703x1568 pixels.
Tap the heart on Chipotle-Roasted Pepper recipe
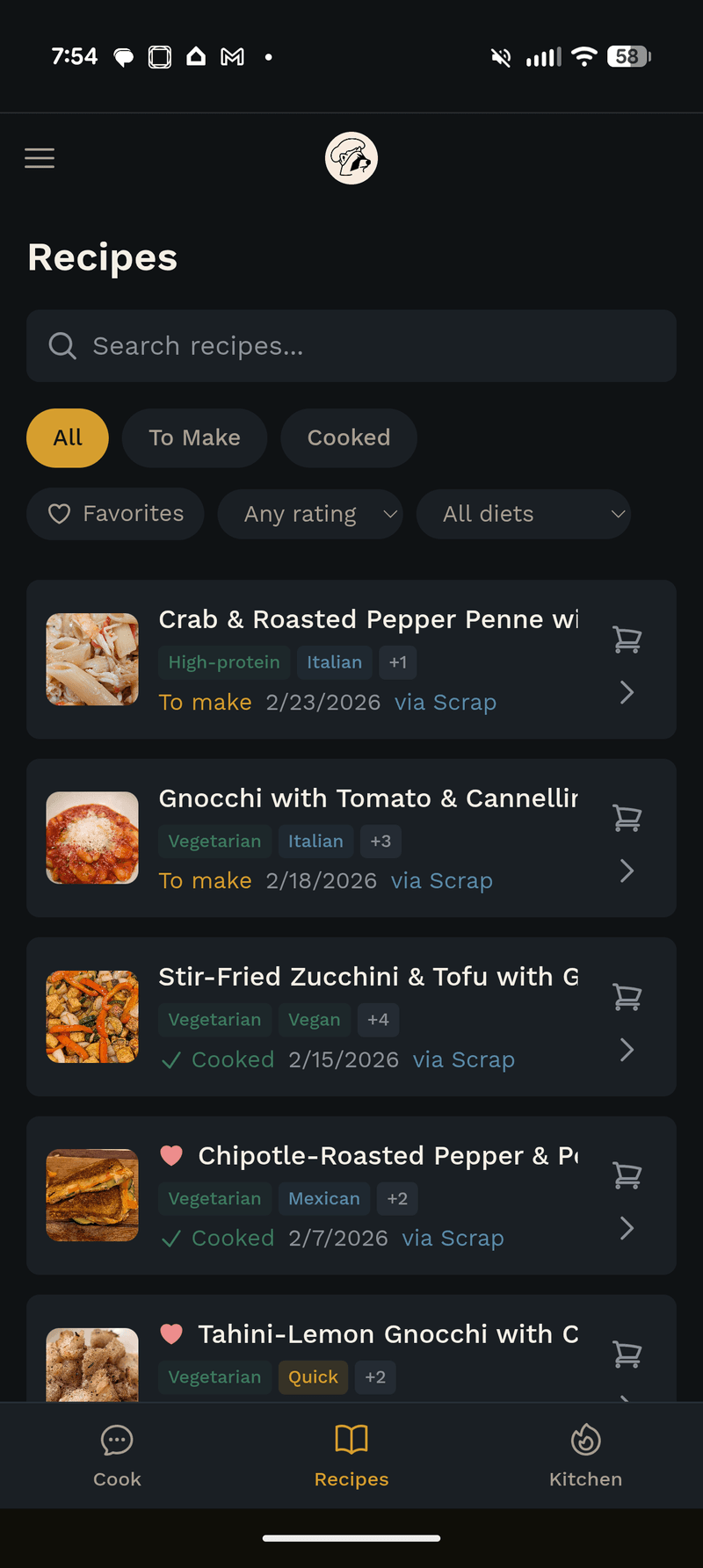pos(171,1155)
